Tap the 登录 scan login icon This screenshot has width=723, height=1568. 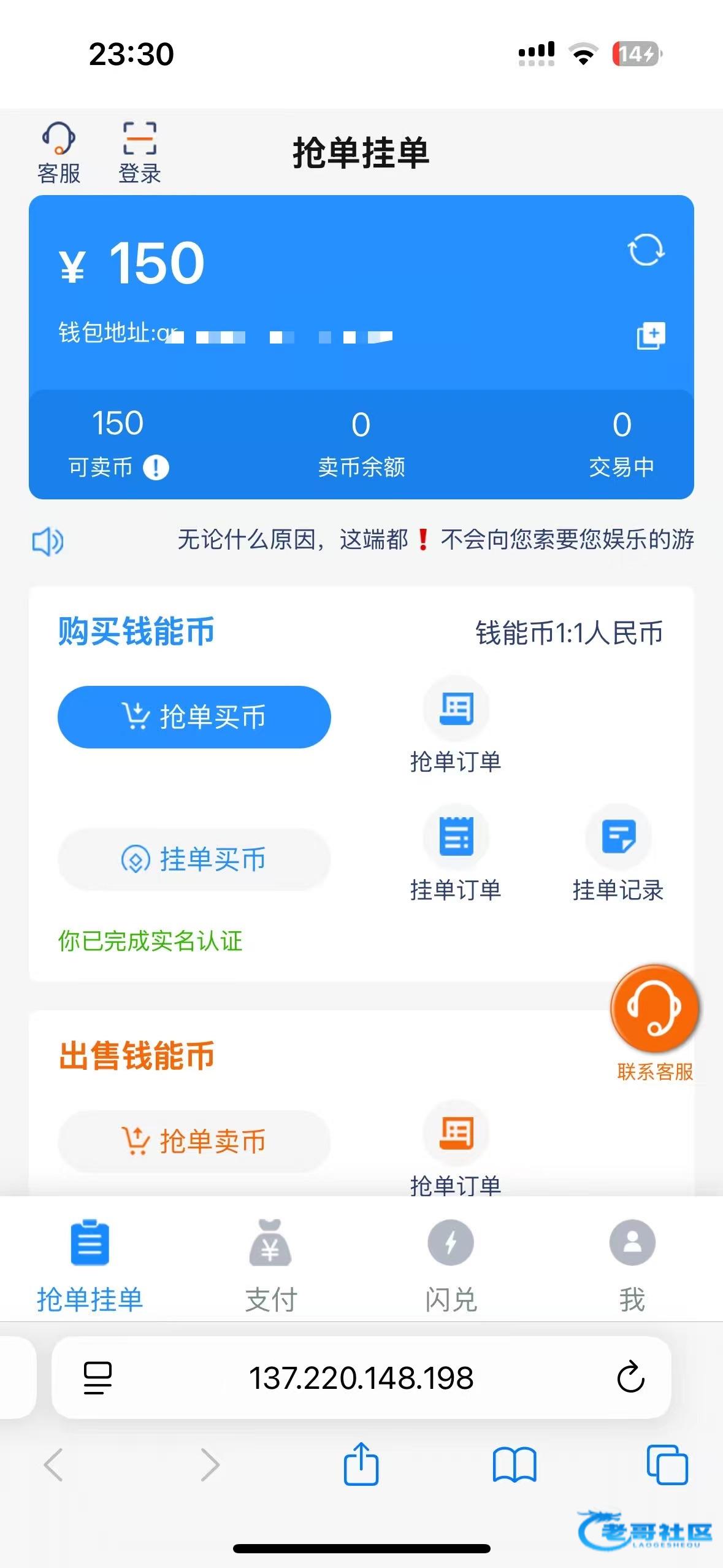[x=139, y=152]
